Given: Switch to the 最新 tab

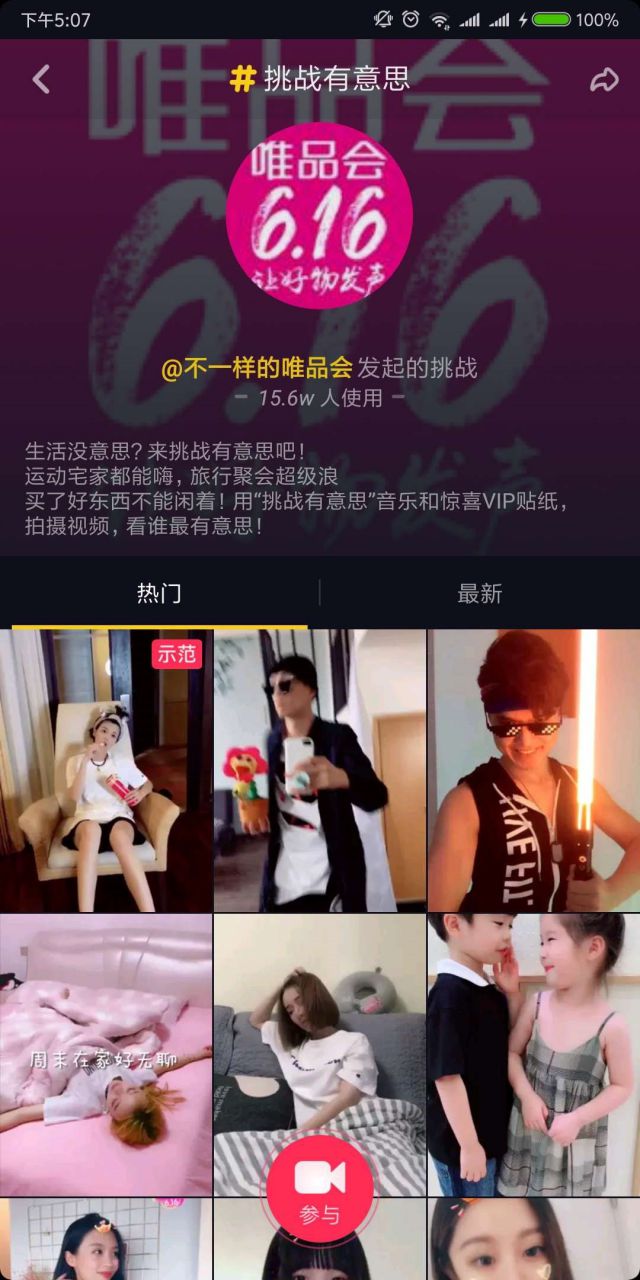Looking at the screenshot, I should (x=480, y=593).
